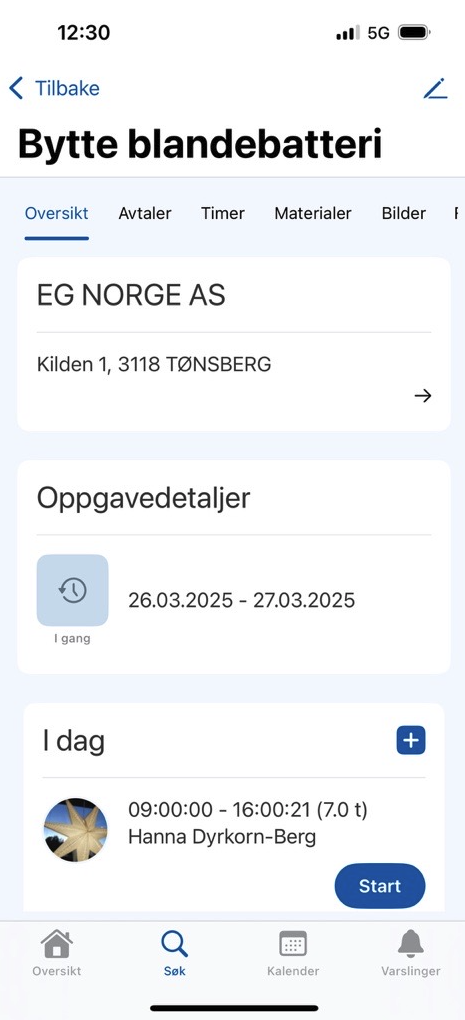Image resolution: width=465 pixels, height=1020 pixels.
Task: Open Oversikt in the bottom navigation
Action: point(57,953)
